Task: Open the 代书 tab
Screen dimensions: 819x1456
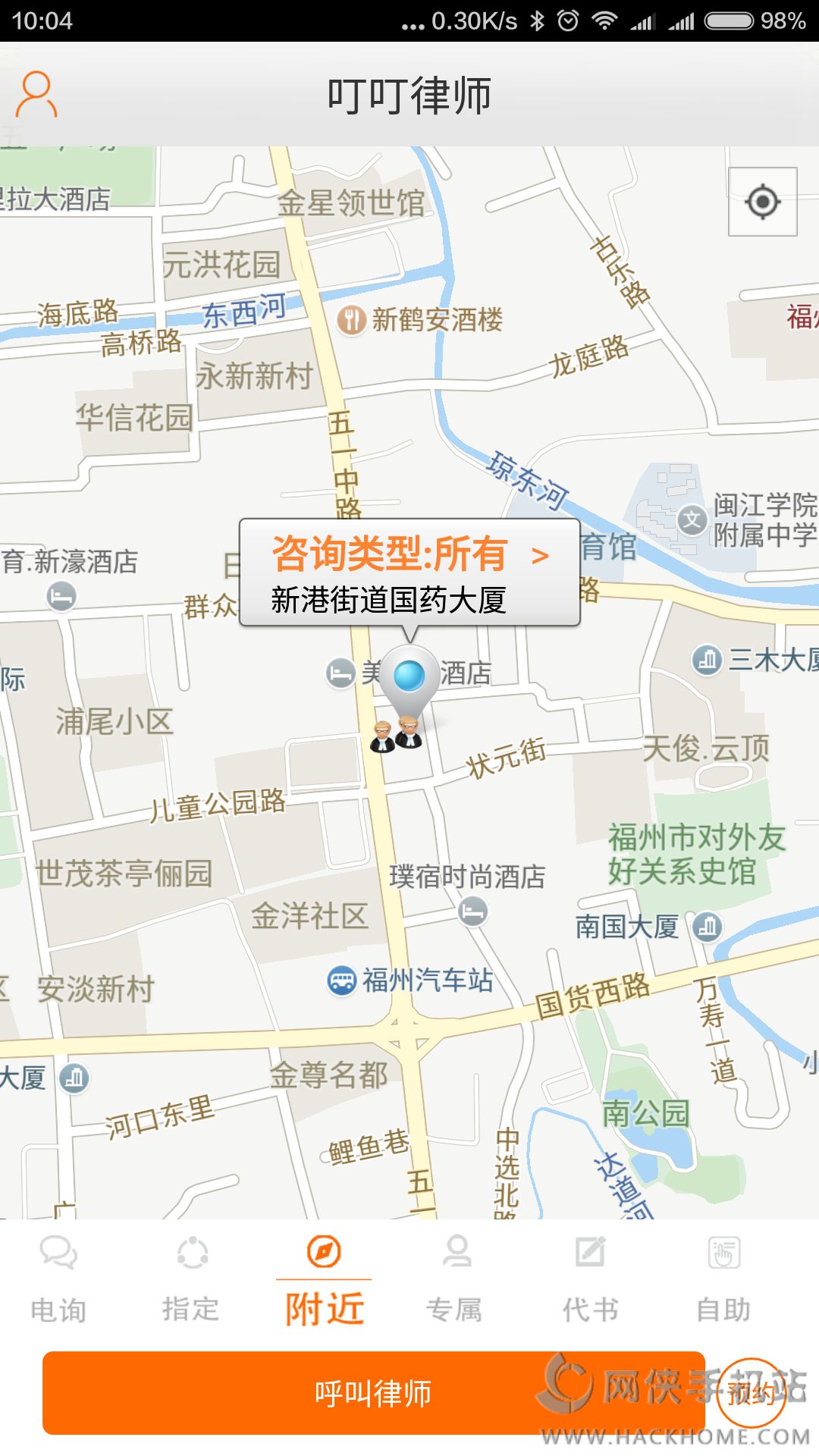Action: click(x=590, y=1279)
